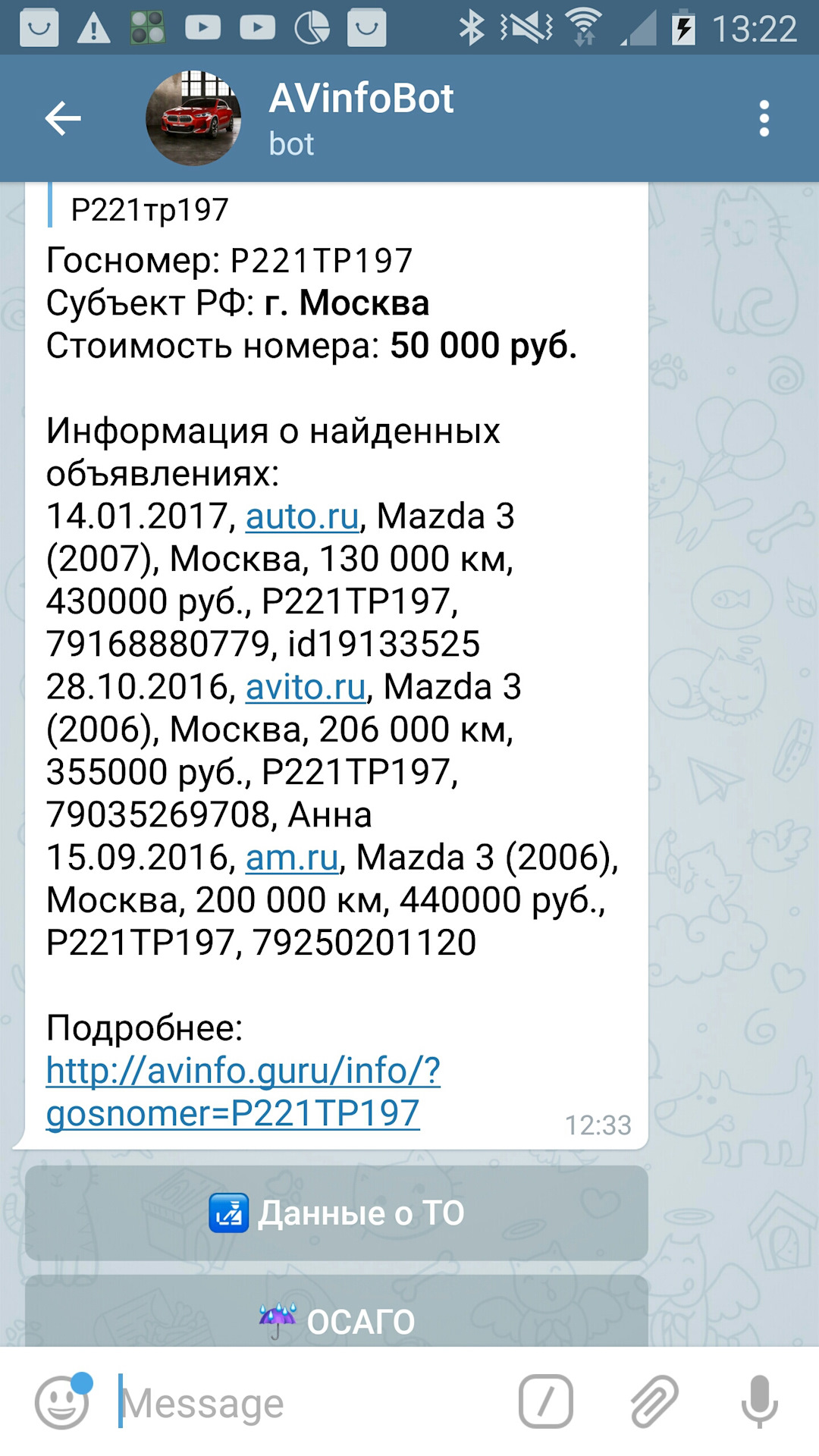Select the ОСАГО bot button

coord(337,1319)
